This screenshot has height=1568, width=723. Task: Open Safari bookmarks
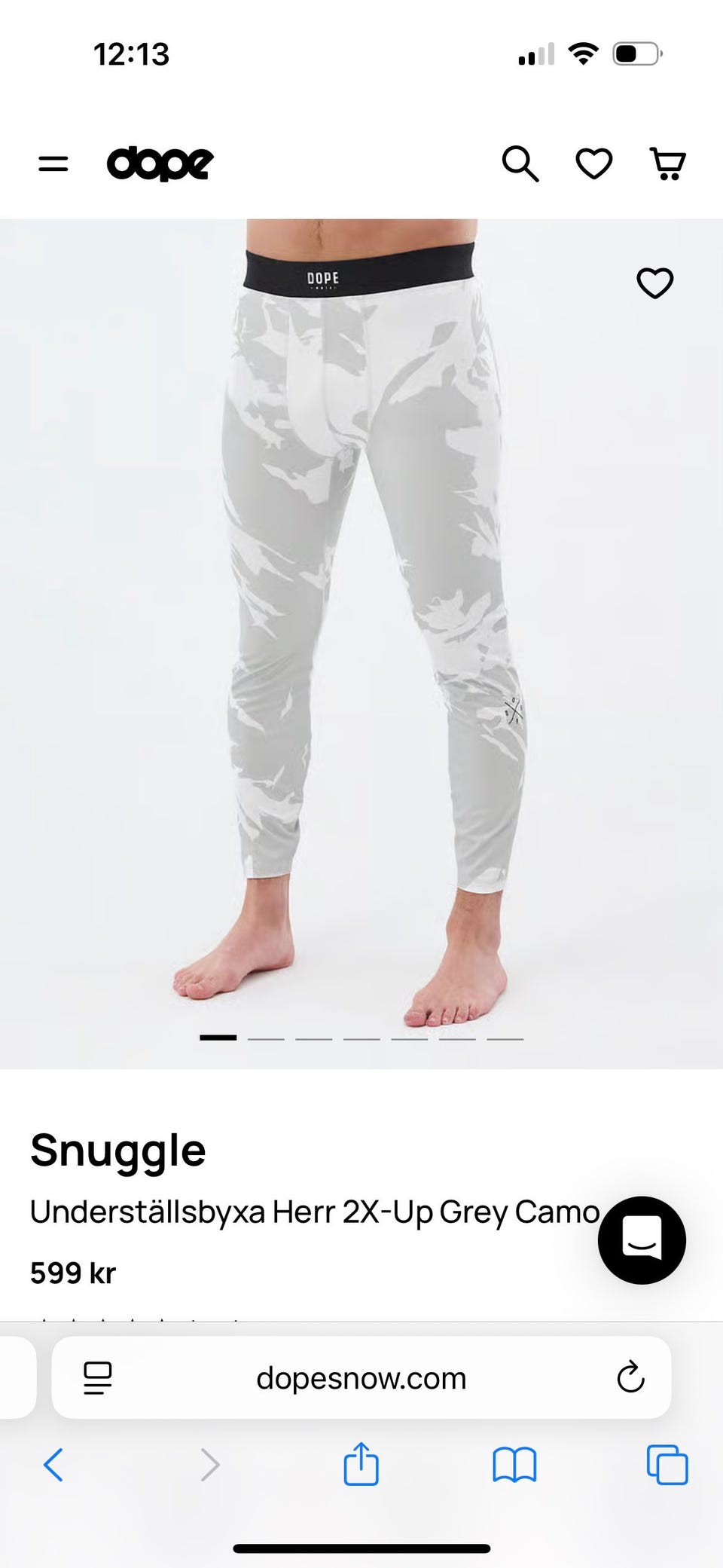(514, 1466)
